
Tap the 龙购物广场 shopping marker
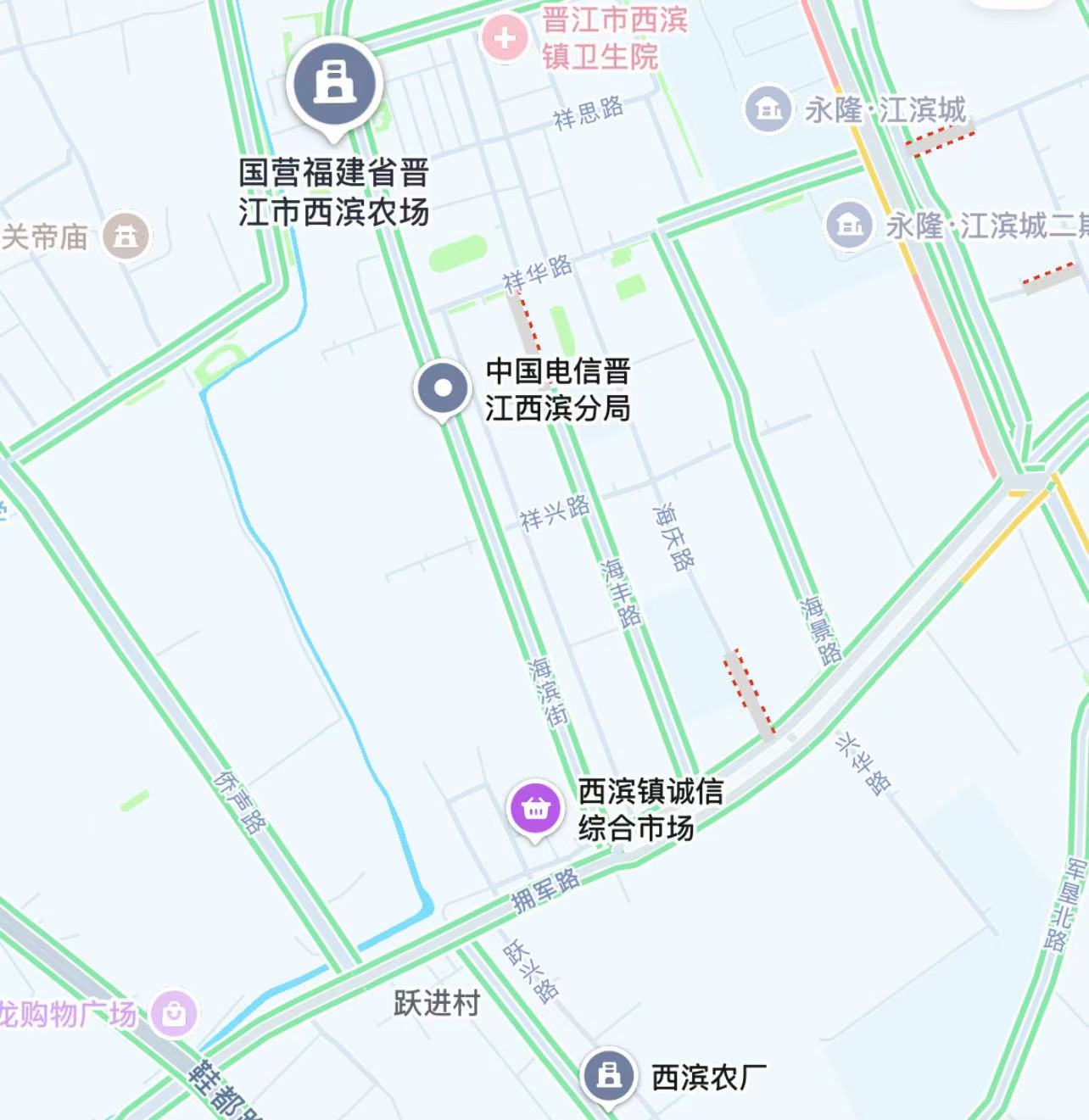175,1013
